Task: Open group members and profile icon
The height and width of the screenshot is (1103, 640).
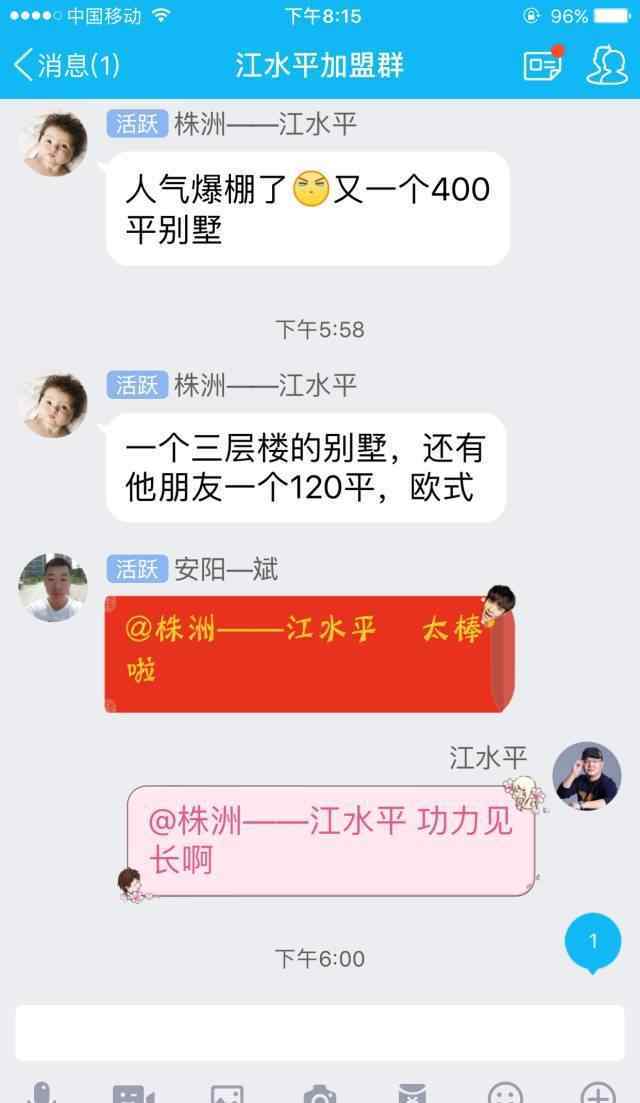Action: tap(607, 65)
